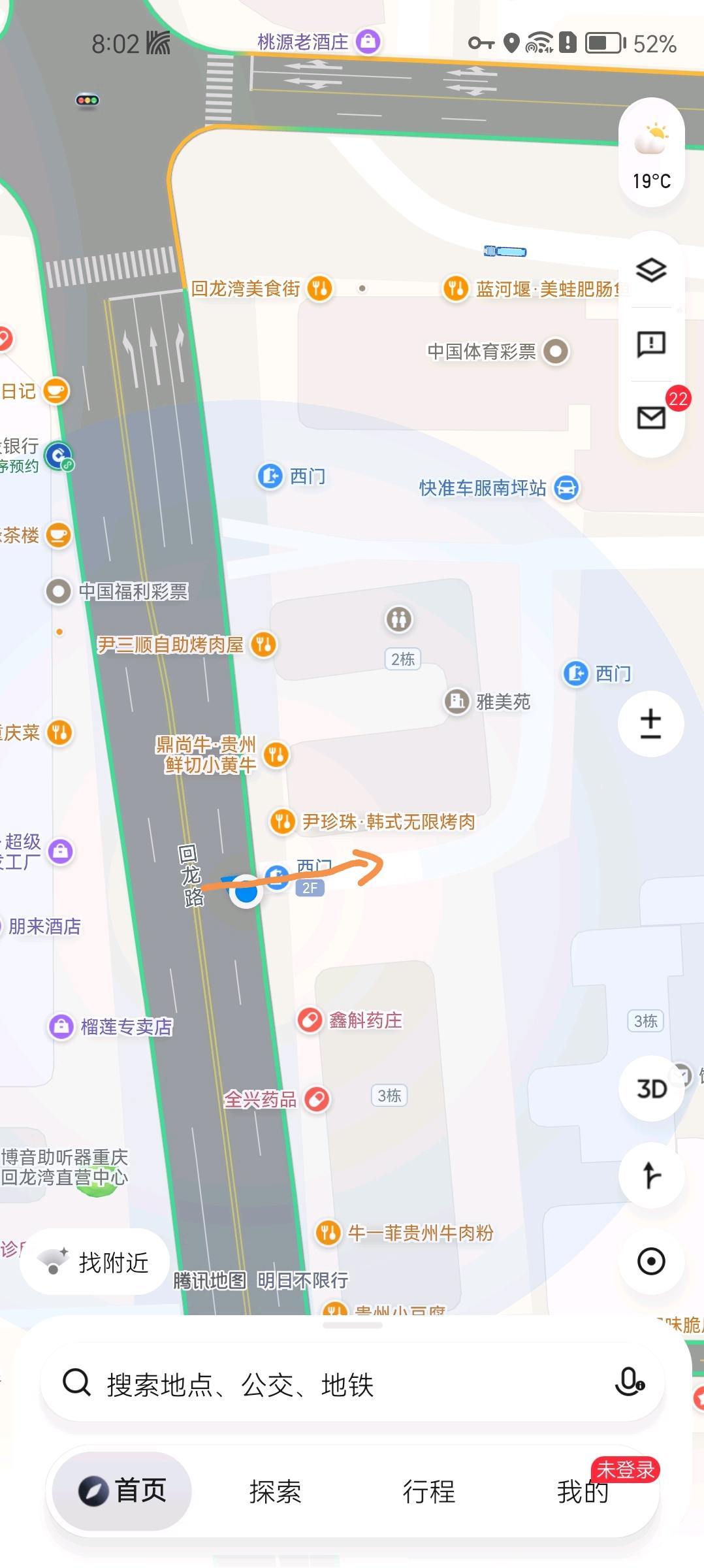Screen dimensions: 704x1568
Task: Tap the 找附近 nearby button
Action: click(95, 1262)
